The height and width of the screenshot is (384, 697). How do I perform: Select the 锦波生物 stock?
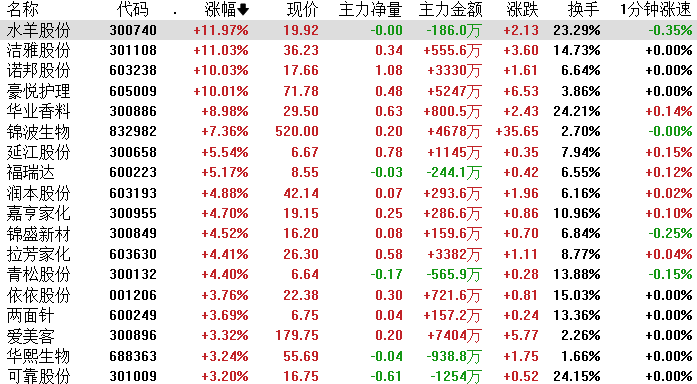coord(348,132)
